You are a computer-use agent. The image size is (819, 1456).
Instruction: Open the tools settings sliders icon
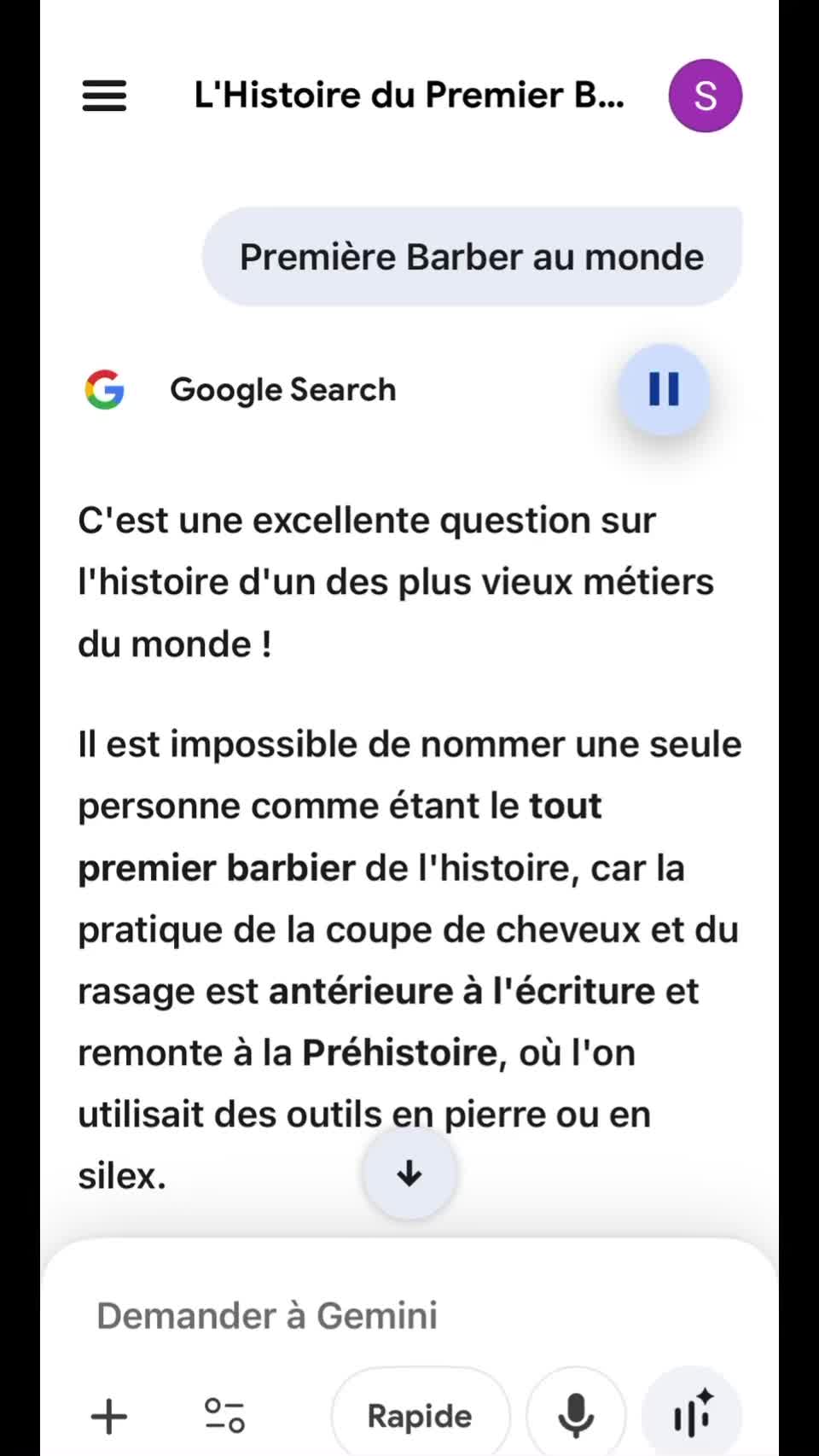pyautogui.click(x=224, y=1416)
